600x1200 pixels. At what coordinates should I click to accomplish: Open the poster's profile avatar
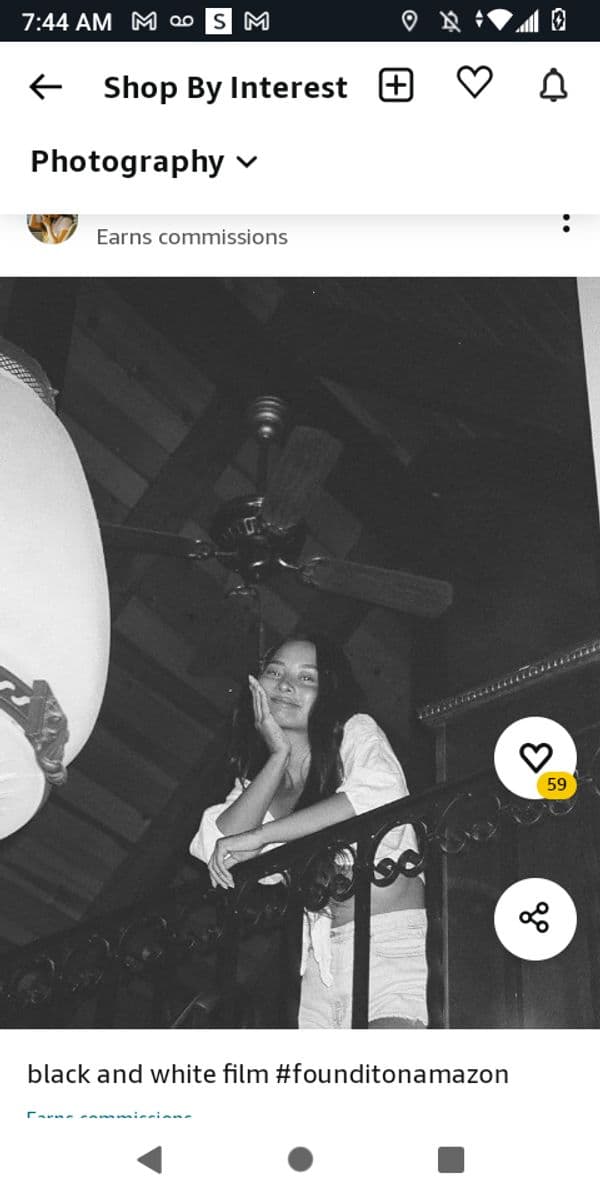click(x=52, y=228)
